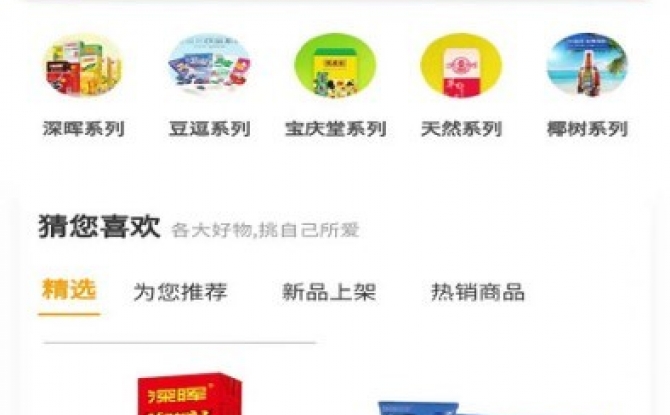
Task: Switch to the 热销商品 tab
Action: 477,292
